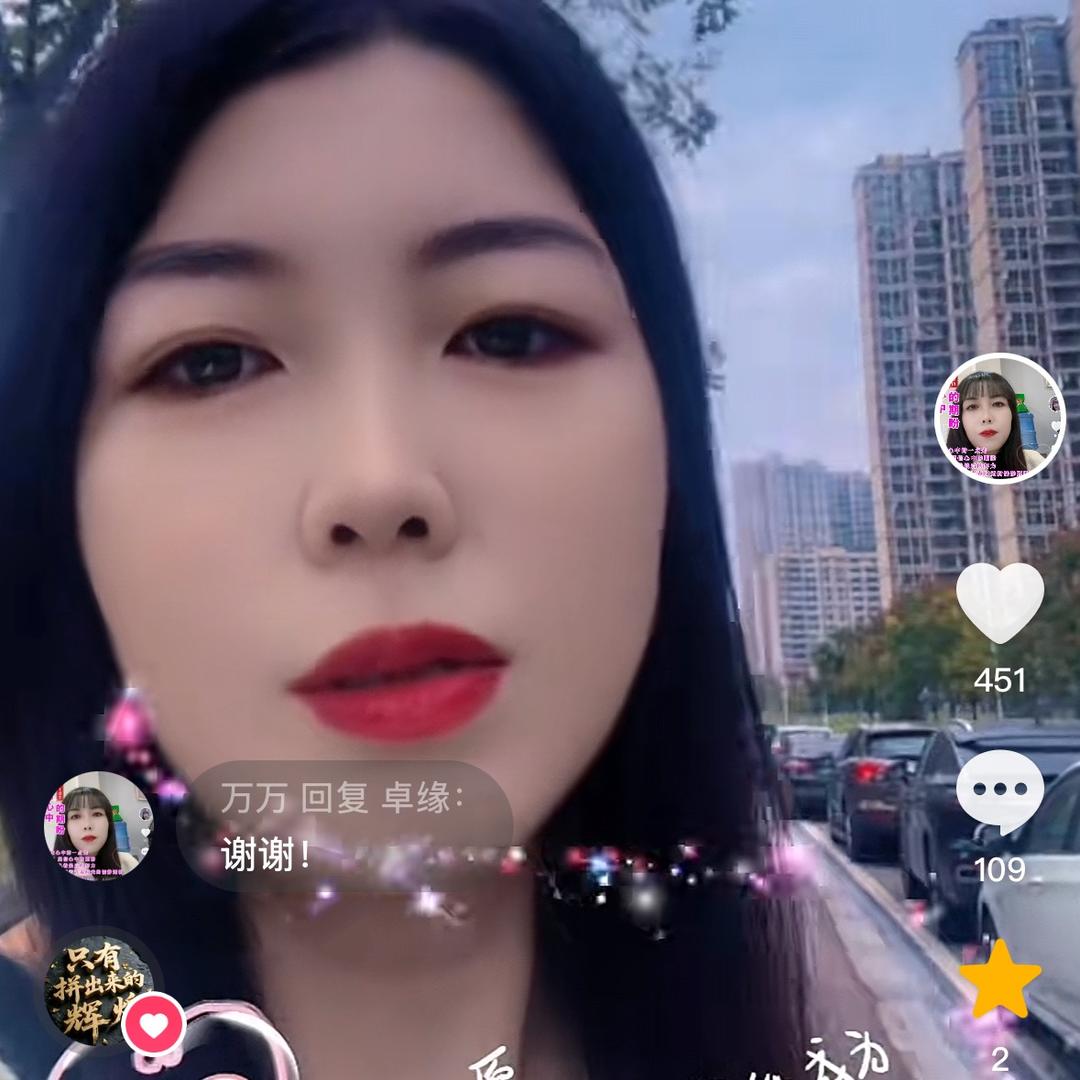Image resolution: width=1080 pixels, height=1080 pixels.
Task: Tap the commenter avatar beside the 谢谢 comment
Action: [x=98, y=826]
